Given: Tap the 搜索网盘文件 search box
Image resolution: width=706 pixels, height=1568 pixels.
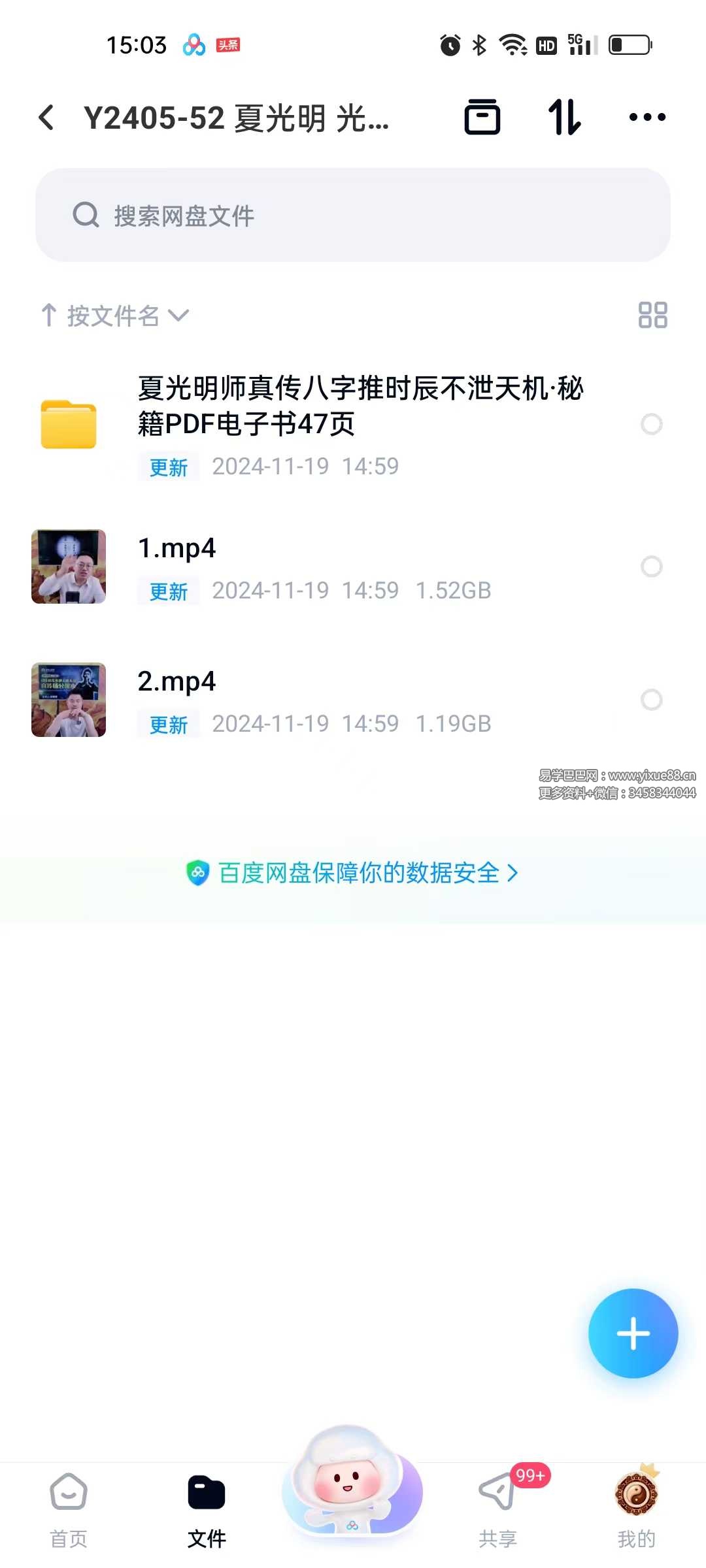Looking at the screenshot, I should pos(353,215).
